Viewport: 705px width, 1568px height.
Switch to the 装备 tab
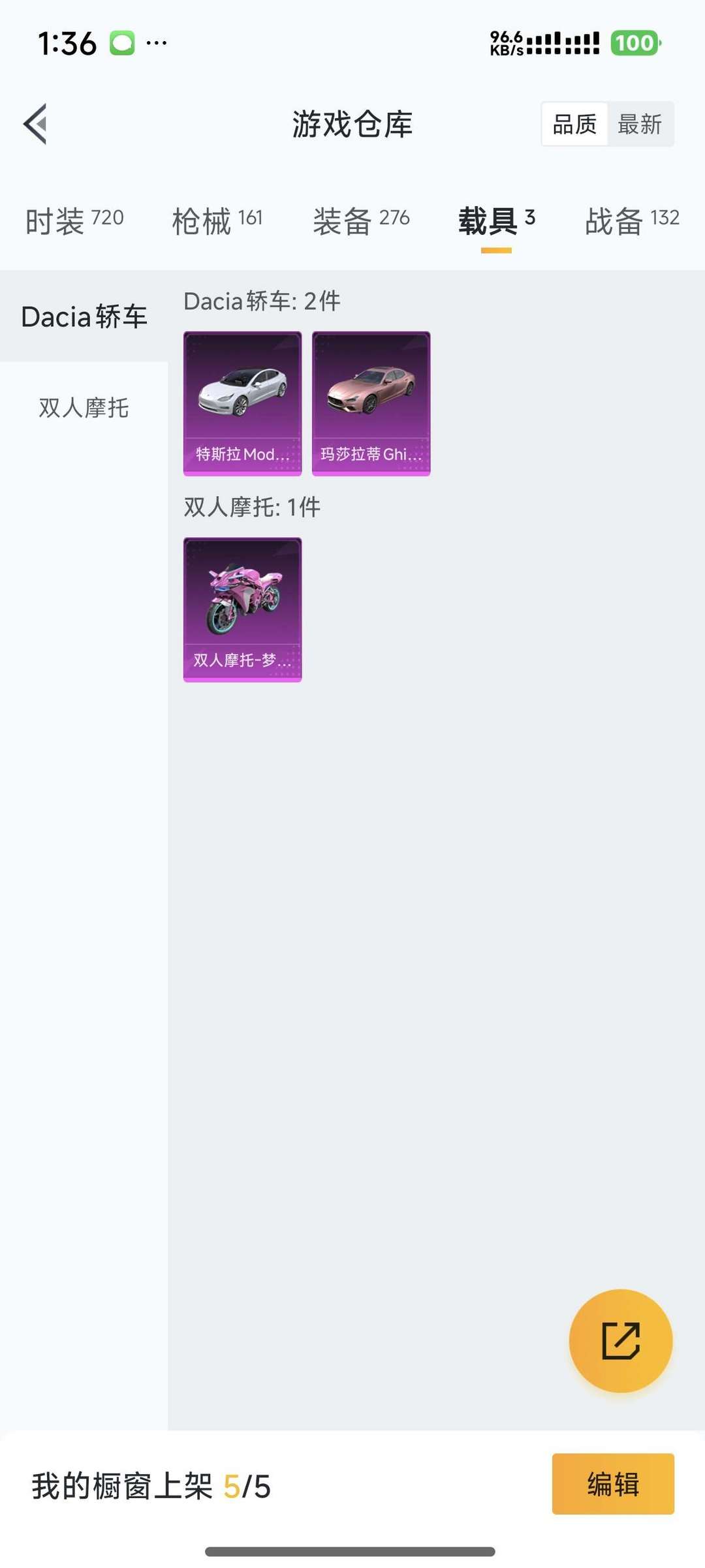pyautogui.click(x=361, y=221)
